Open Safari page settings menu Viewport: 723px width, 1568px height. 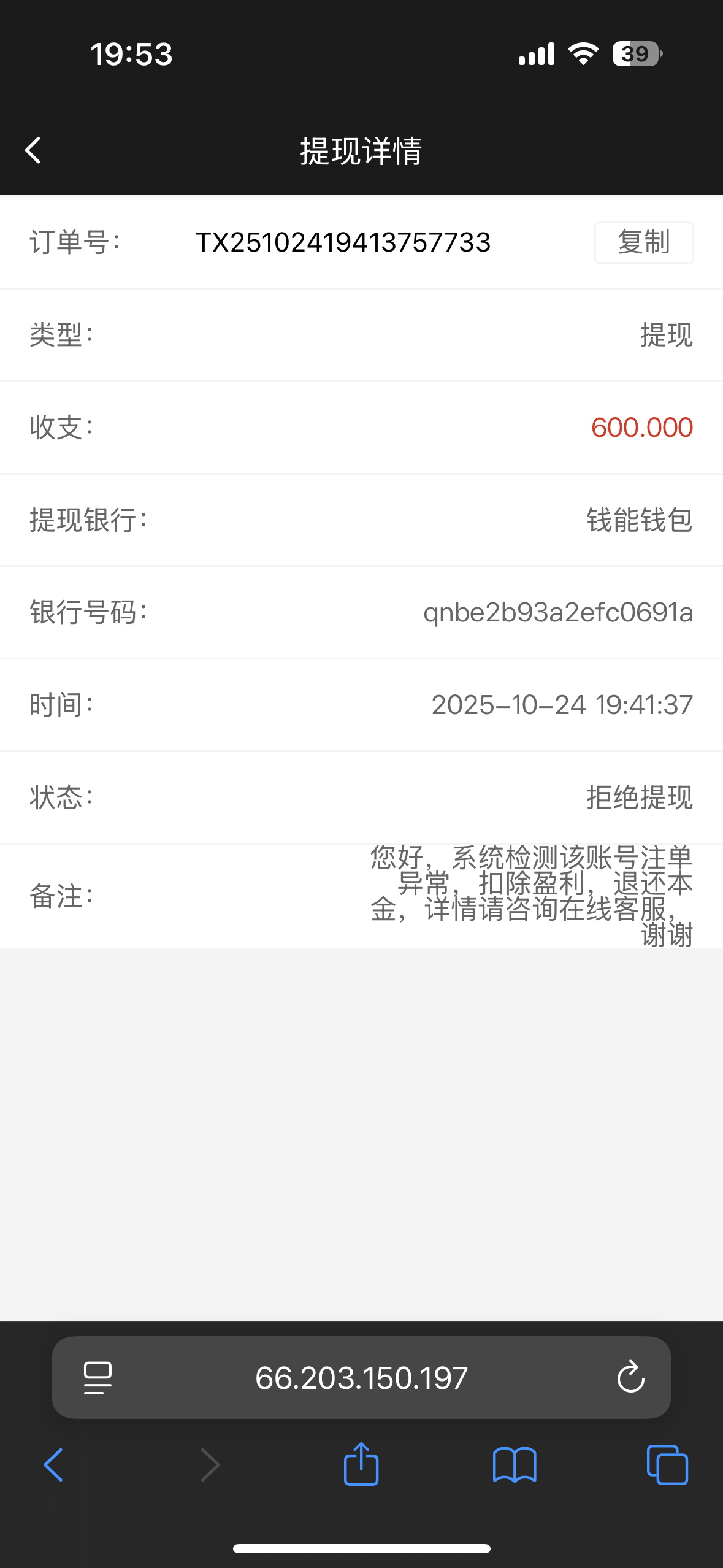coord(98,1378)
